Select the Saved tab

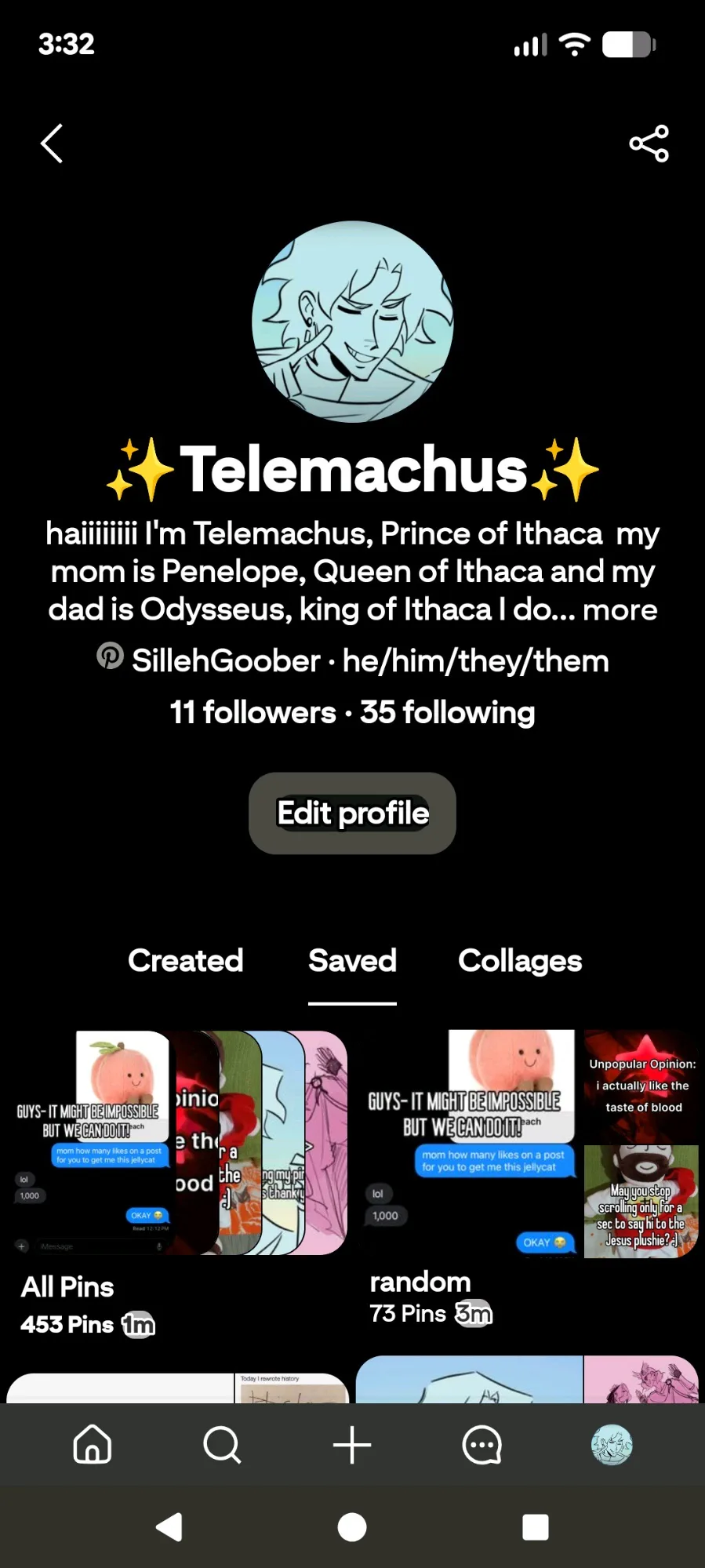coord(352,960)
